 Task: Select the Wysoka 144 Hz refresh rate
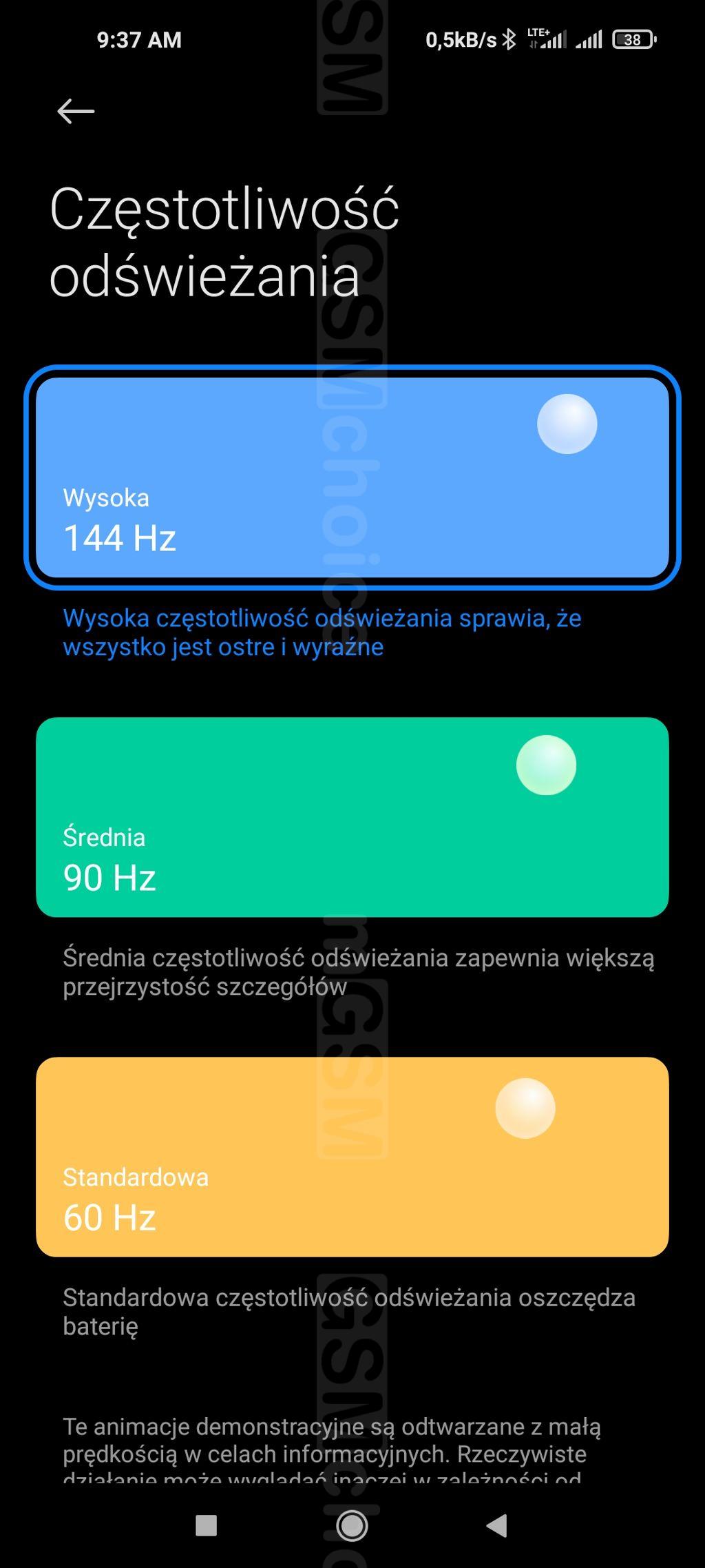coord(352,477)
